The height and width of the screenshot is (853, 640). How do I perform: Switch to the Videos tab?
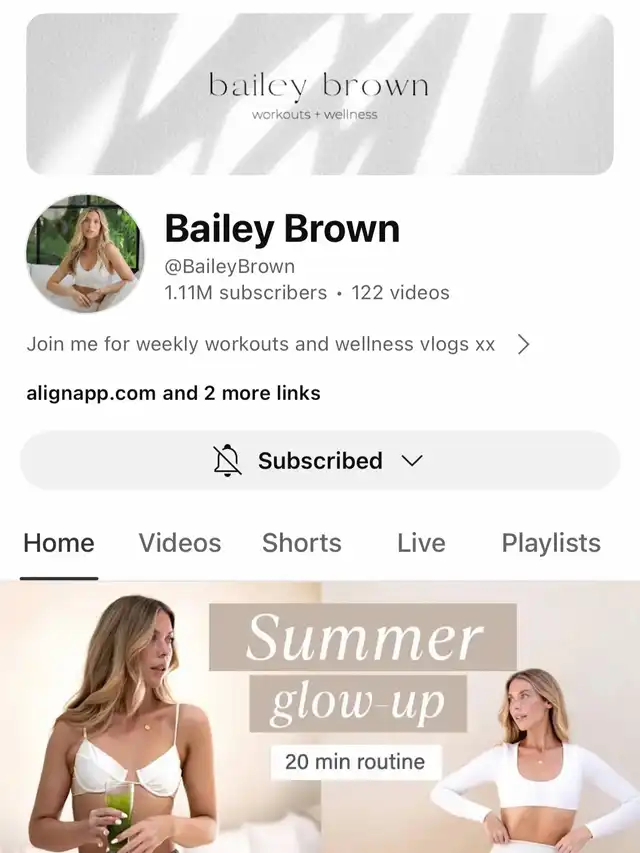coord(180,543)
